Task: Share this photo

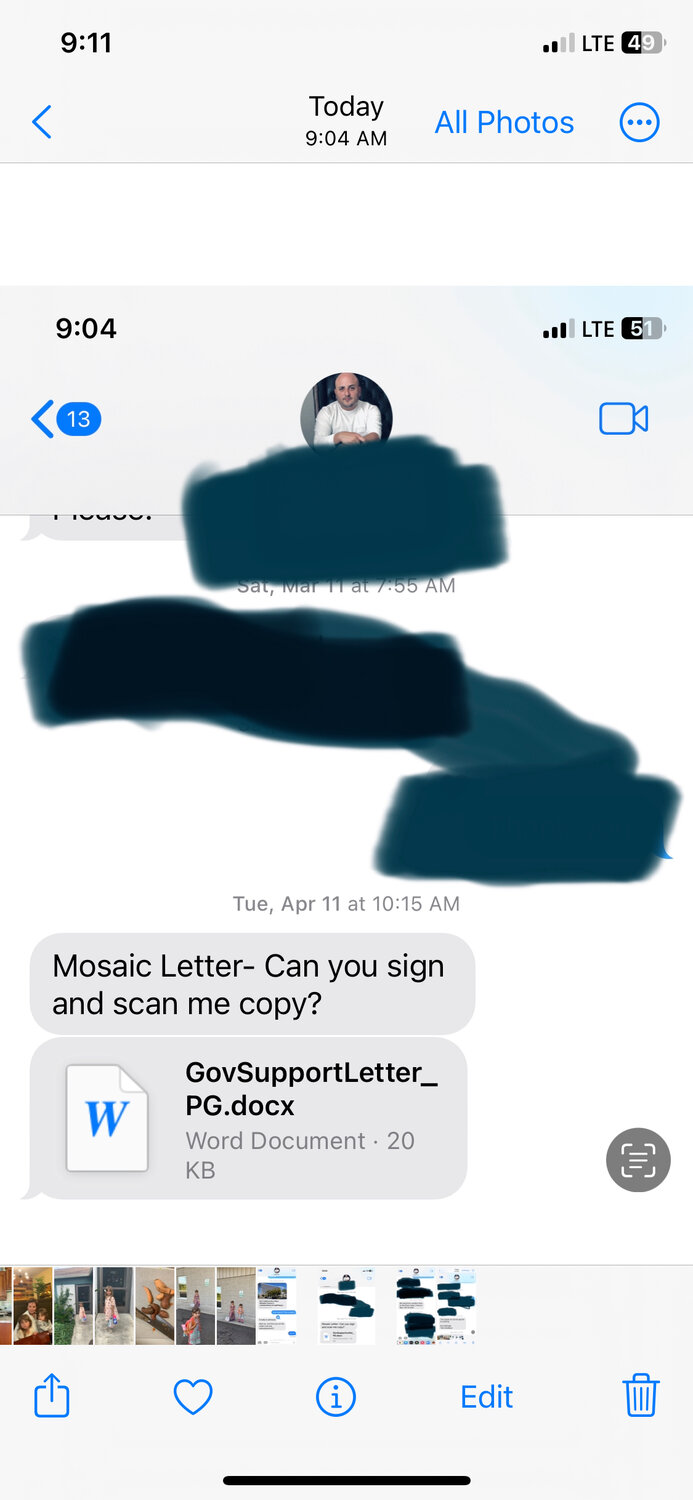Action: [52, 1395]
